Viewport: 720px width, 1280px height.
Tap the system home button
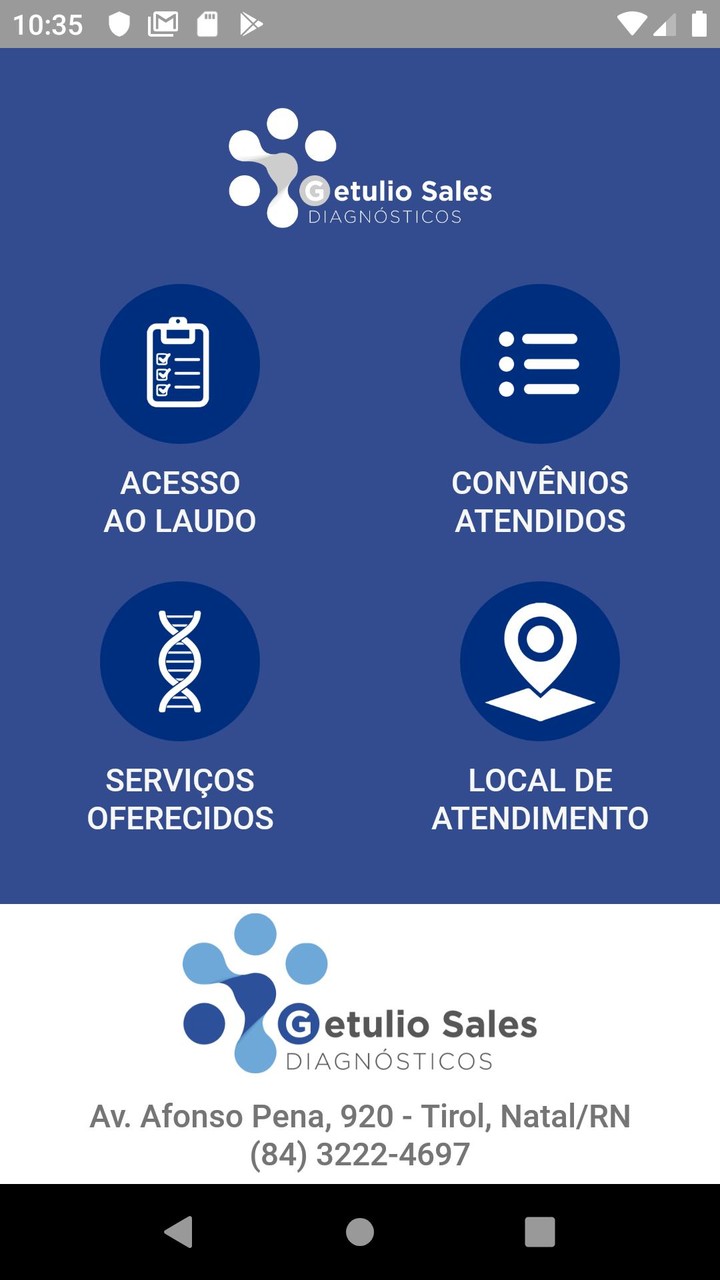[x=360, y=1232]
